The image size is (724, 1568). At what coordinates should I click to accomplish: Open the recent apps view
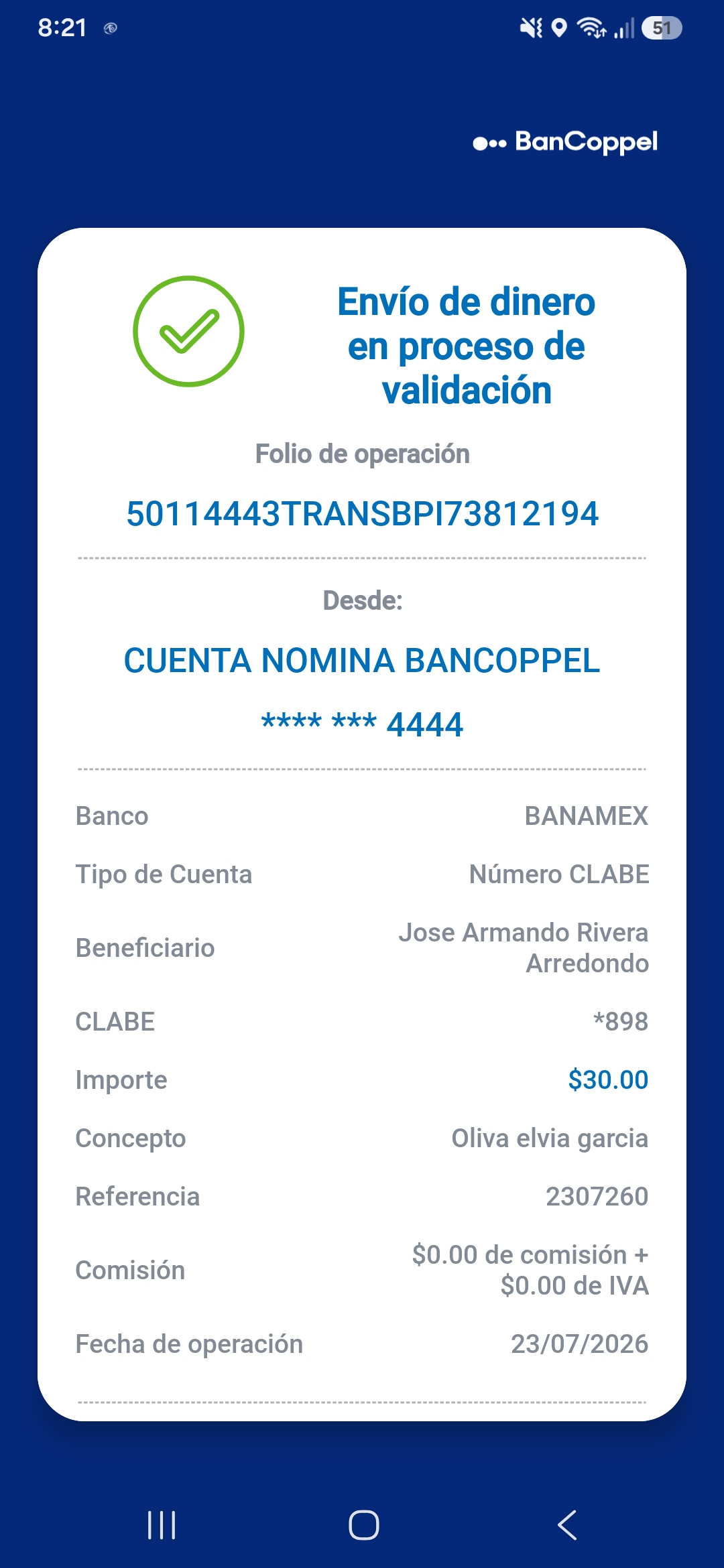(162, 1525)
